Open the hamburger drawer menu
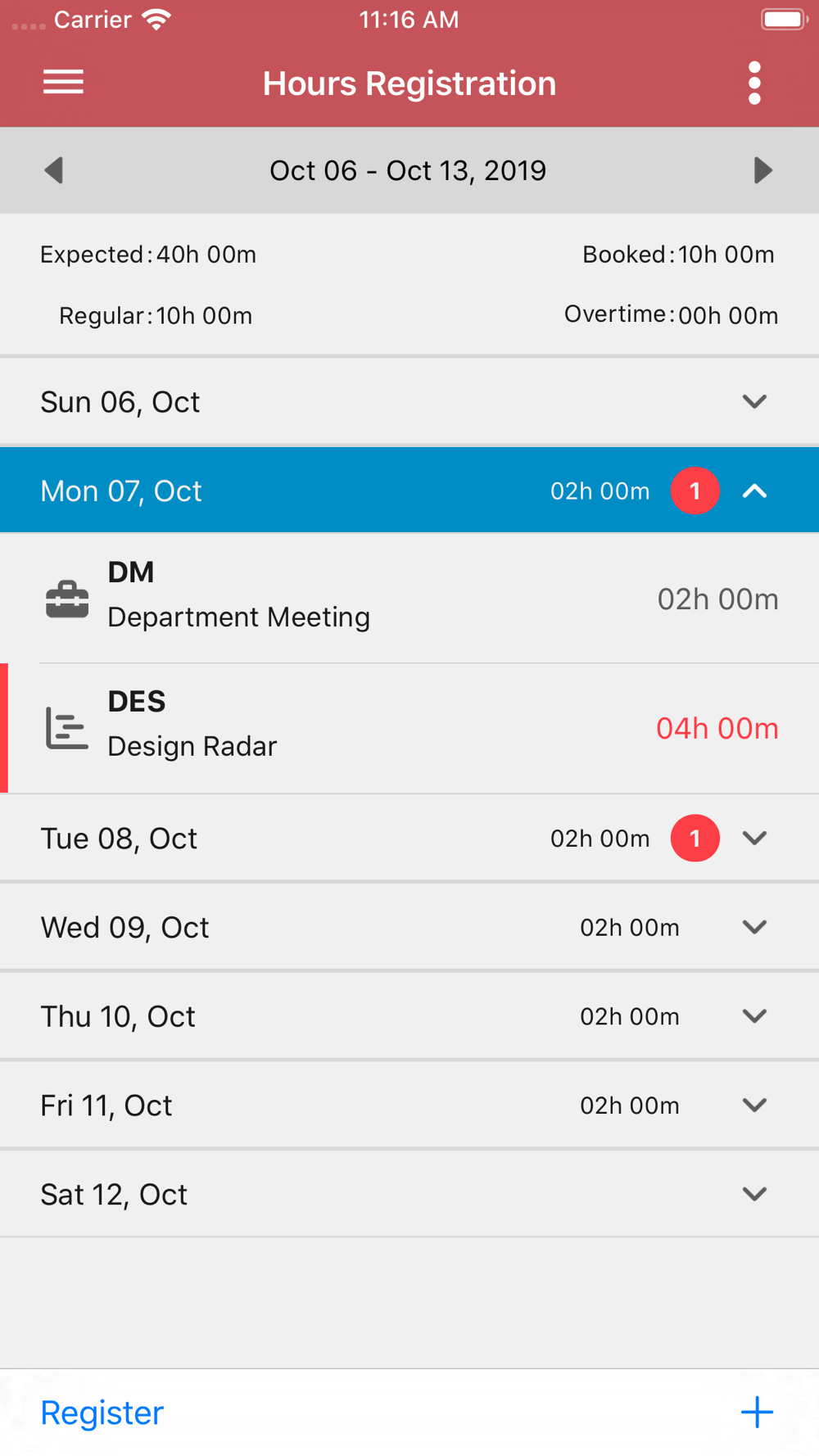 63,83
